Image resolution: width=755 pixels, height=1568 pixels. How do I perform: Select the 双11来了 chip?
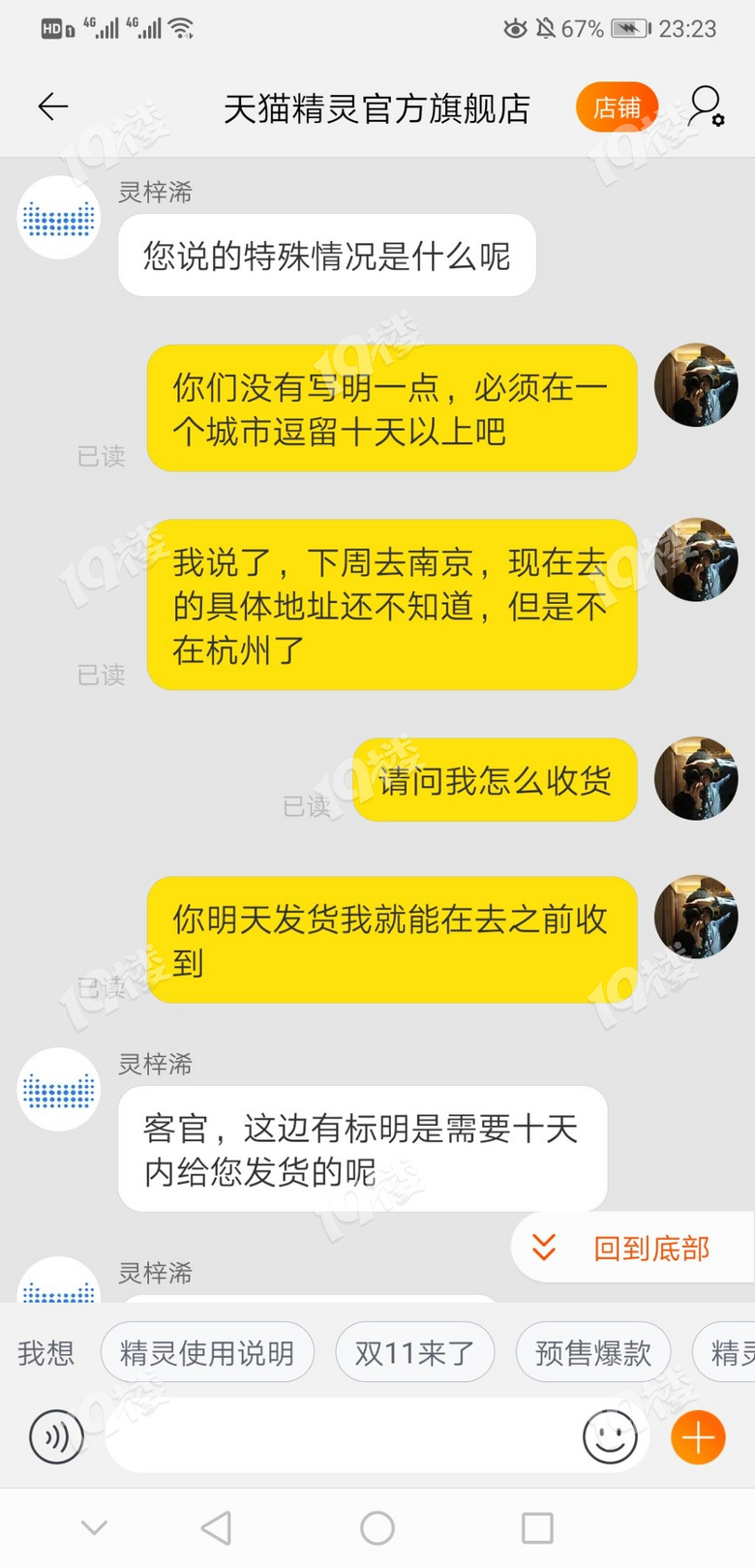coord(414,1352)
